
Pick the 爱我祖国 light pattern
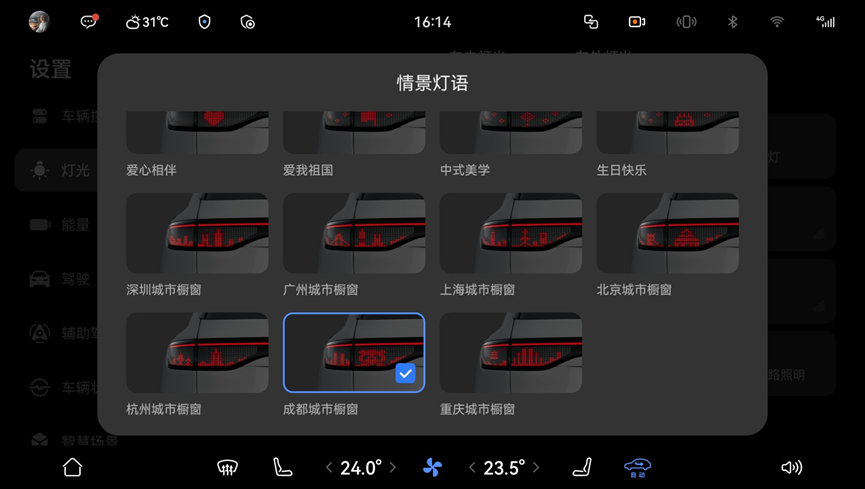(x=354, y=133)
